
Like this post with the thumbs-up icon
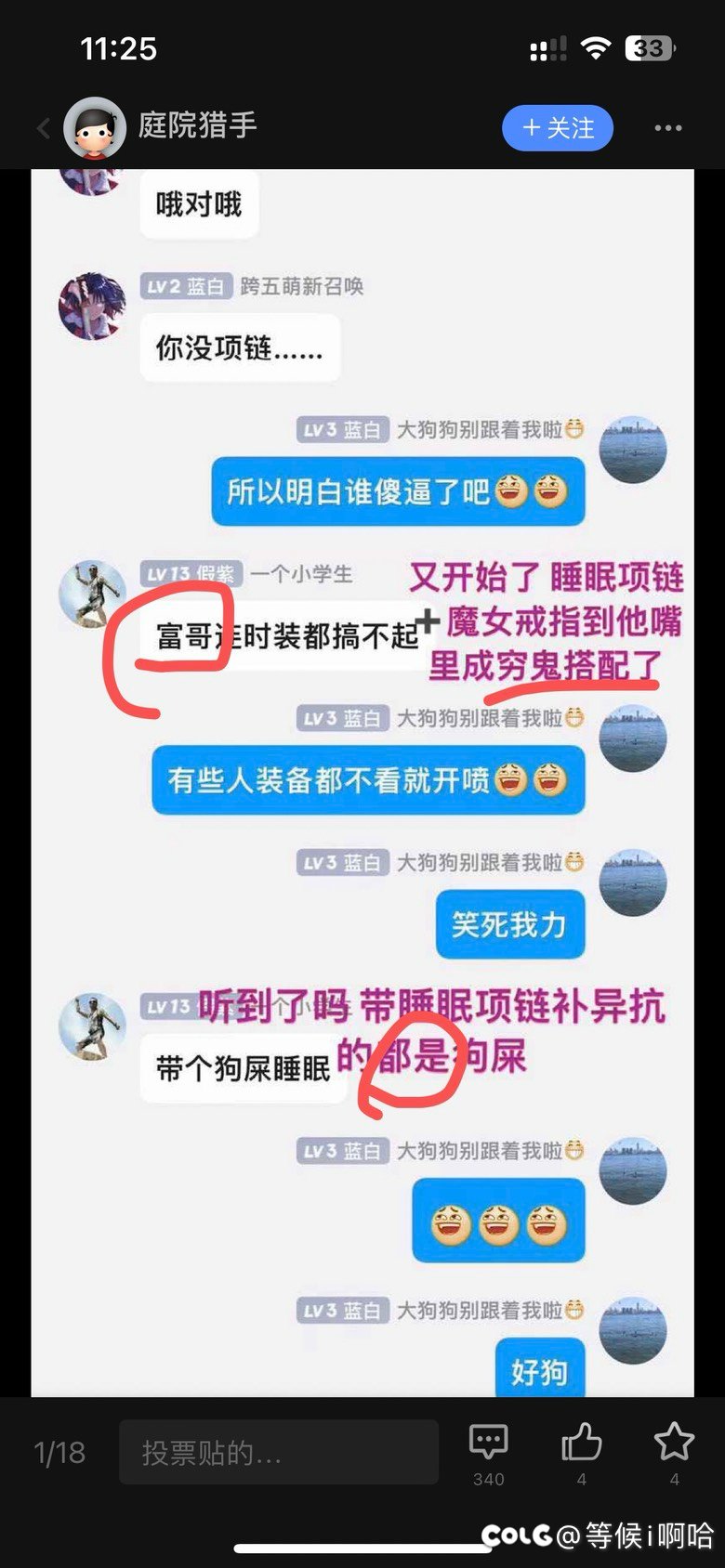point(582,1444)
